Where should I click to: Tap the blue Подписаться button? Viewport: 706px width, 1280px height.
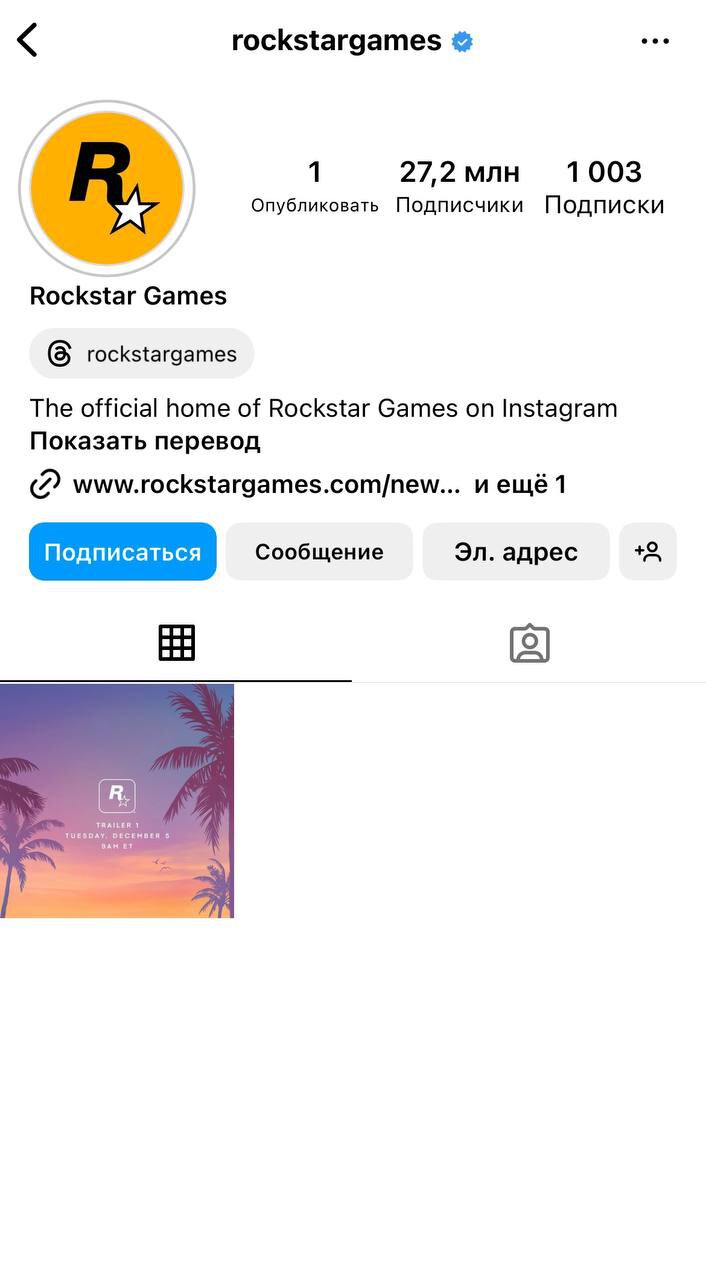[122, 552]
